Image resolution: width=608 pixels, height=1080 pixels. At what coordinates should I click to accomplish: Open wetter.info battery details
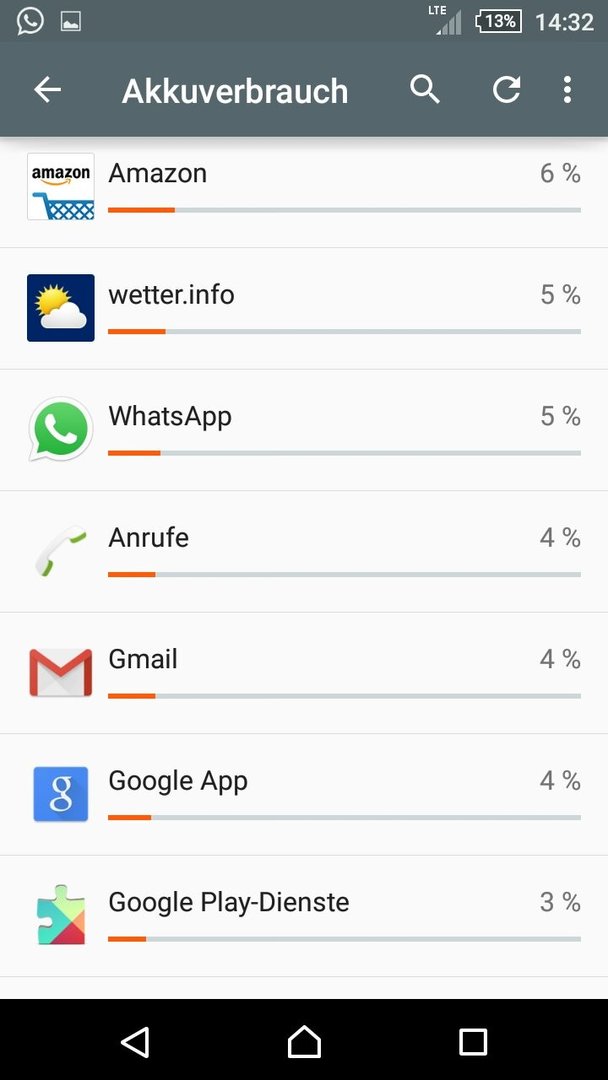click(x=304, y=309)
